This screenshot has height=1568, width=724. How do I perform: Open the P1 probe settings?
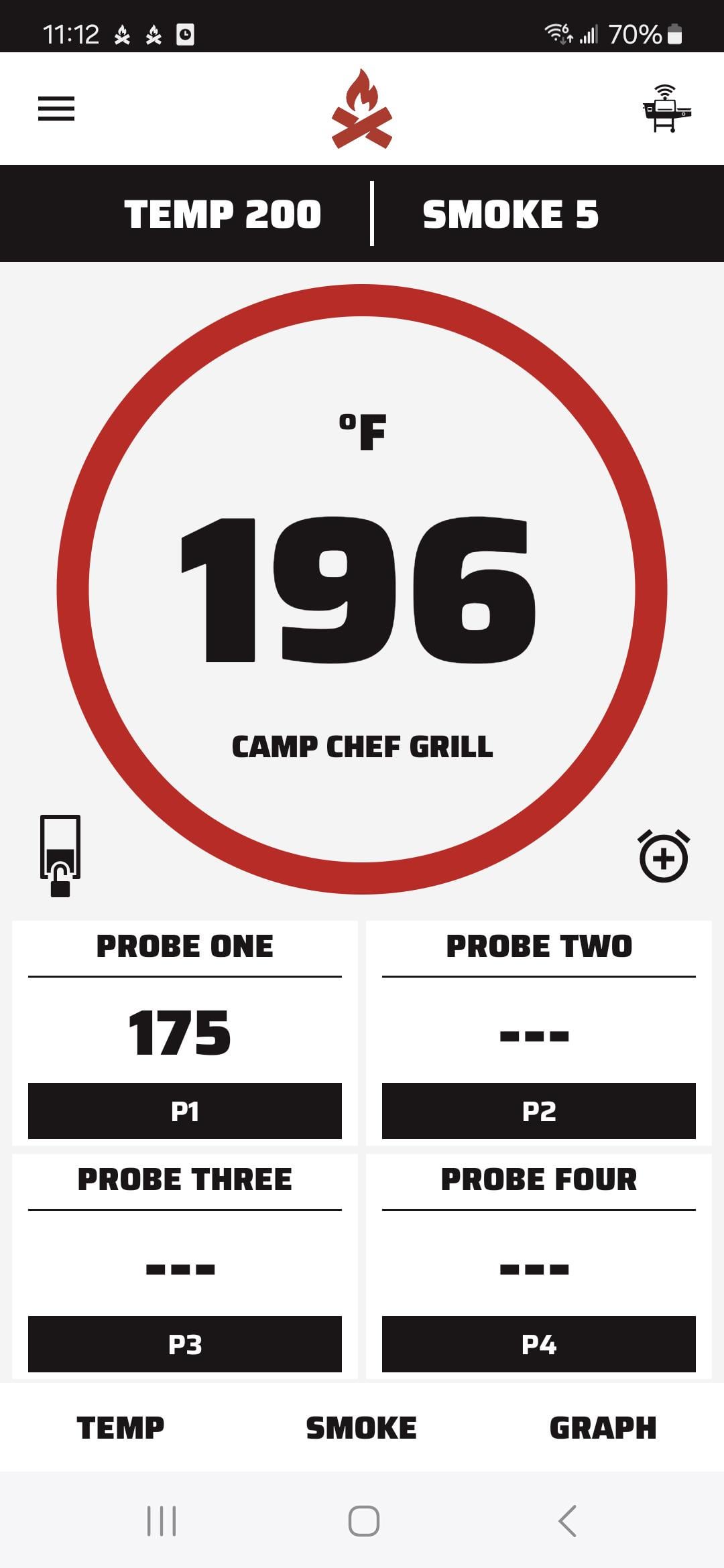coord(185,1111)
